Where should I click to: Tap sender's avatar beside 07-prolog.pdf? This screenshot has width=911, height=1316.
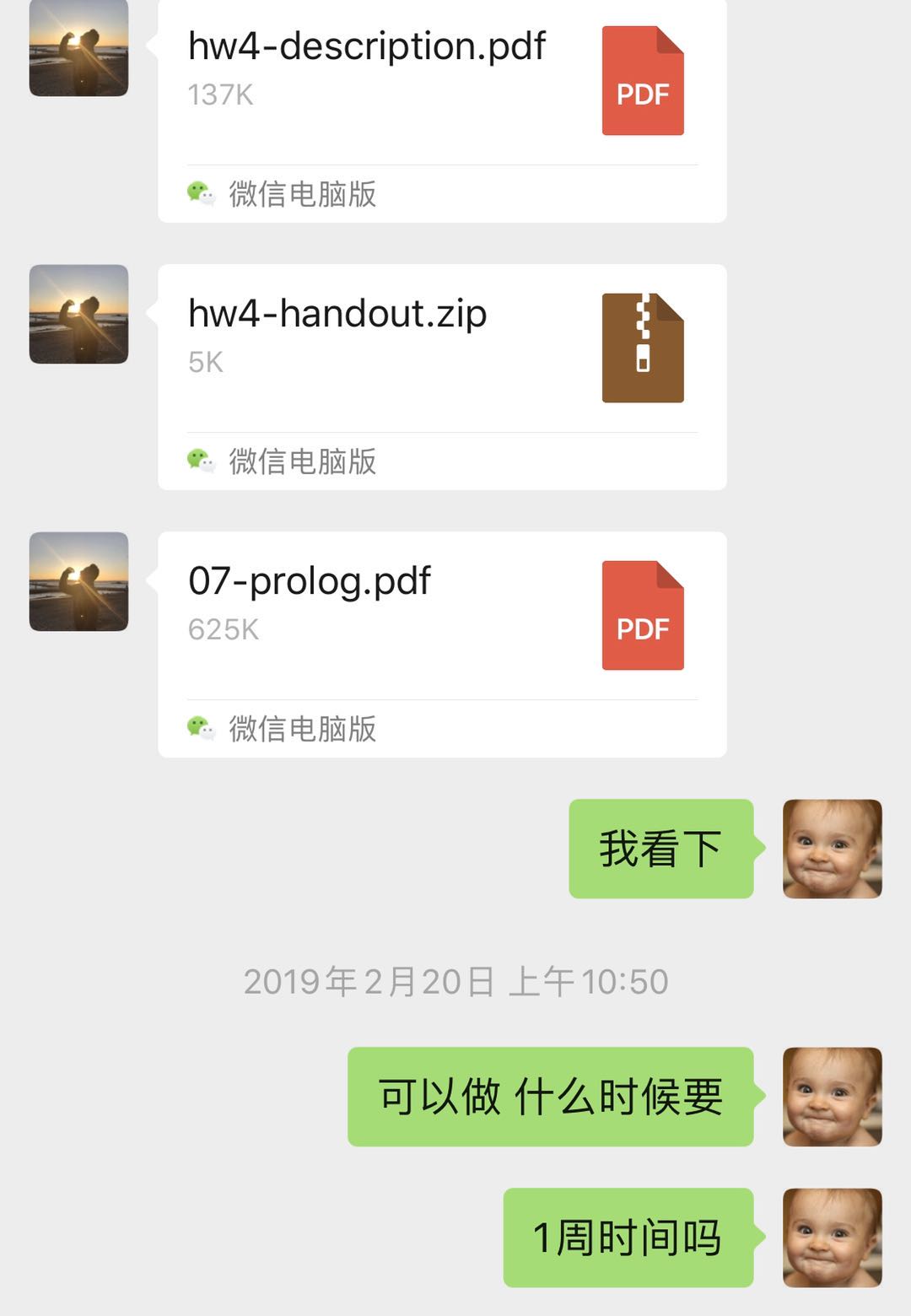click(78, 581)
